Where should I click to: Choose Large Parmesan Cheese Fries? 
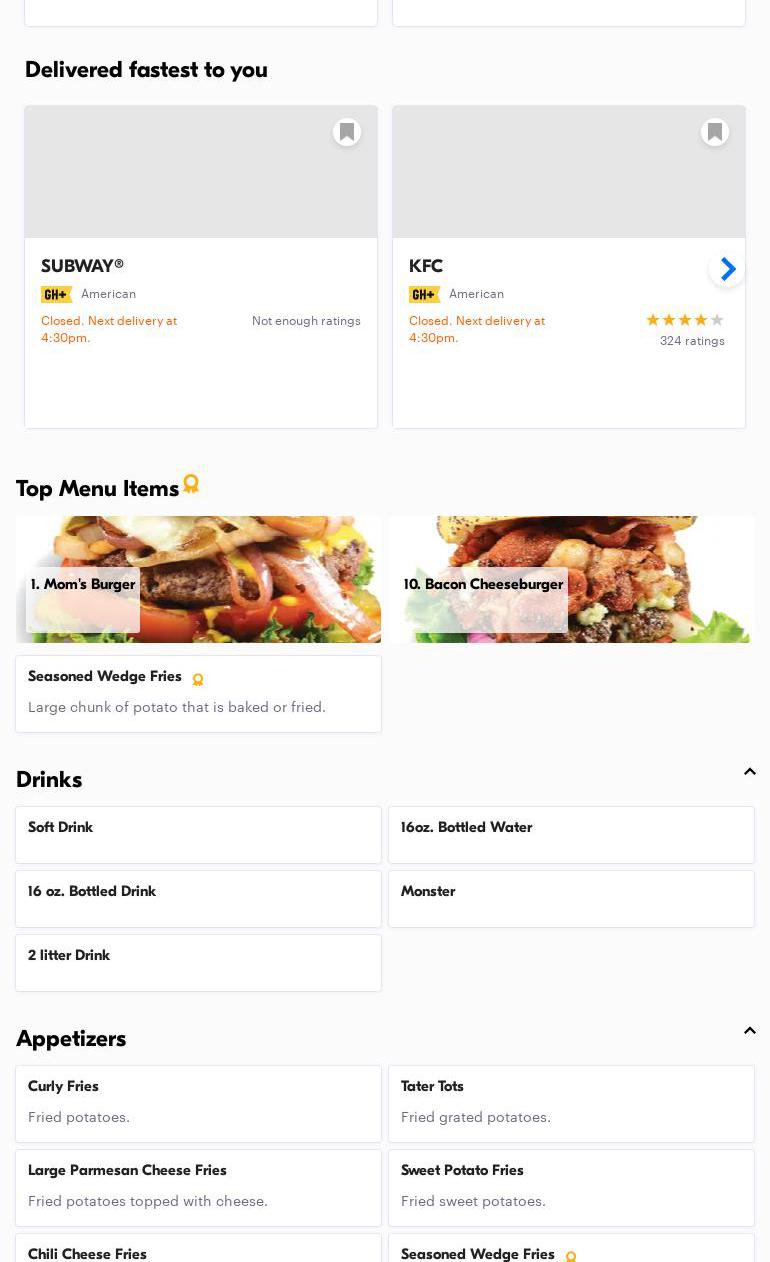pos(198,1187)
